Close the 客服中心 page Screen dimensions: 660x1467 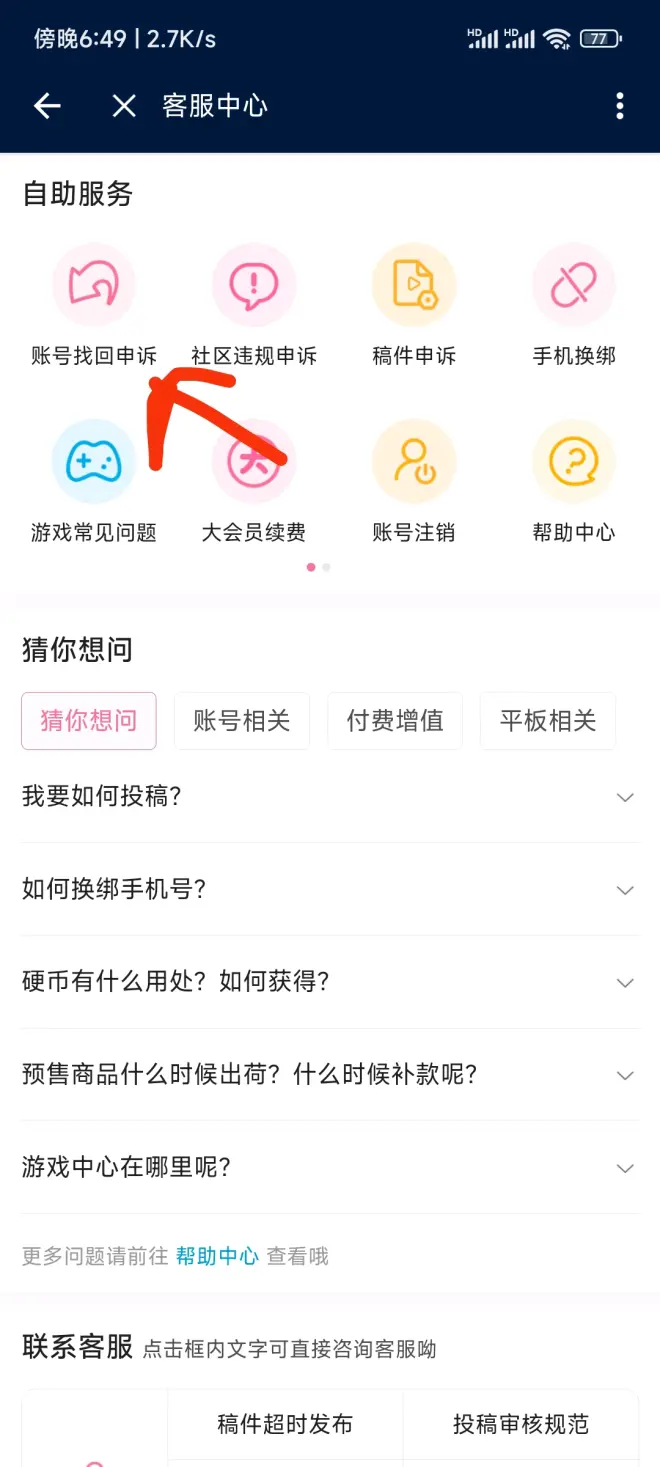[x=124, y=106]
